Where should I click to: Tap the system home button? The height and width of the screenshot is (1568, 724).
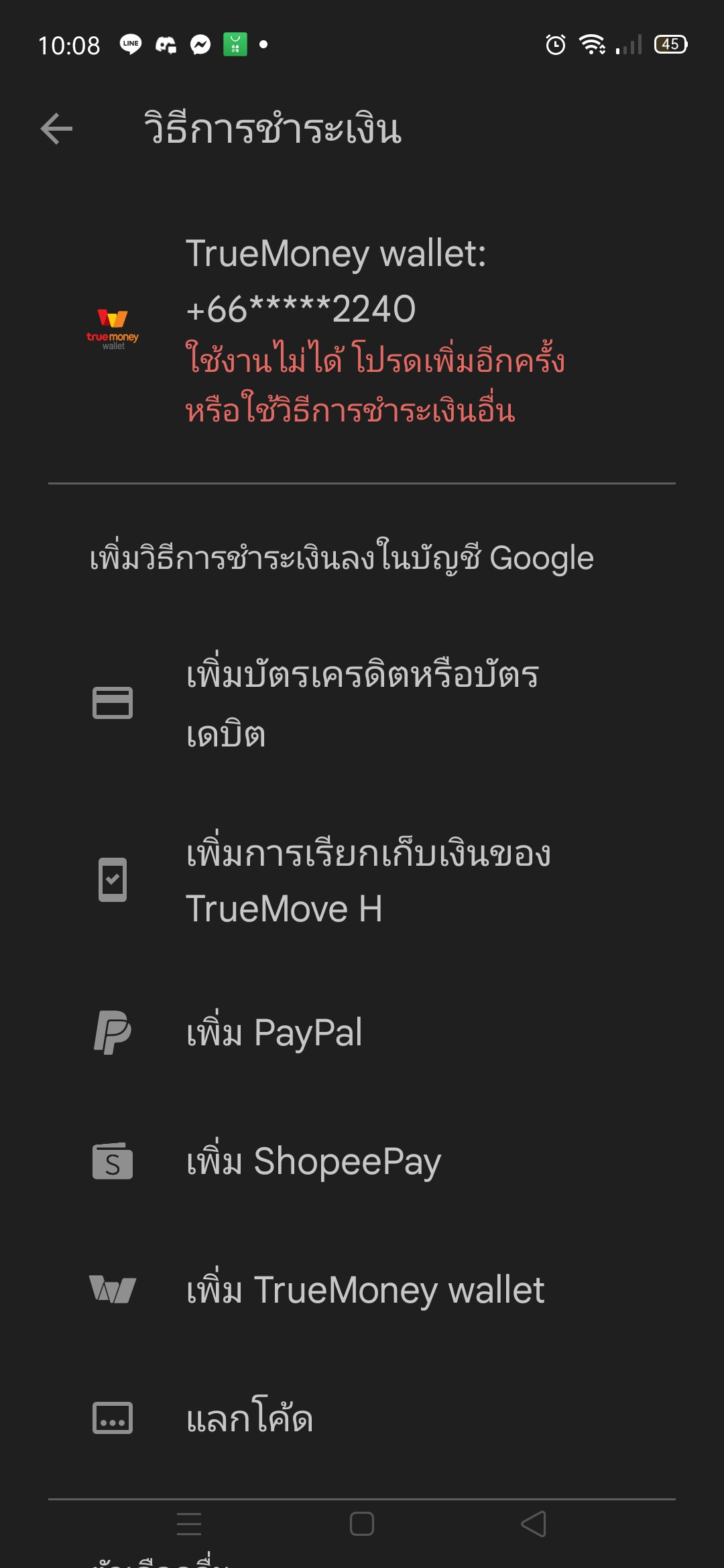pos(362,1524)
